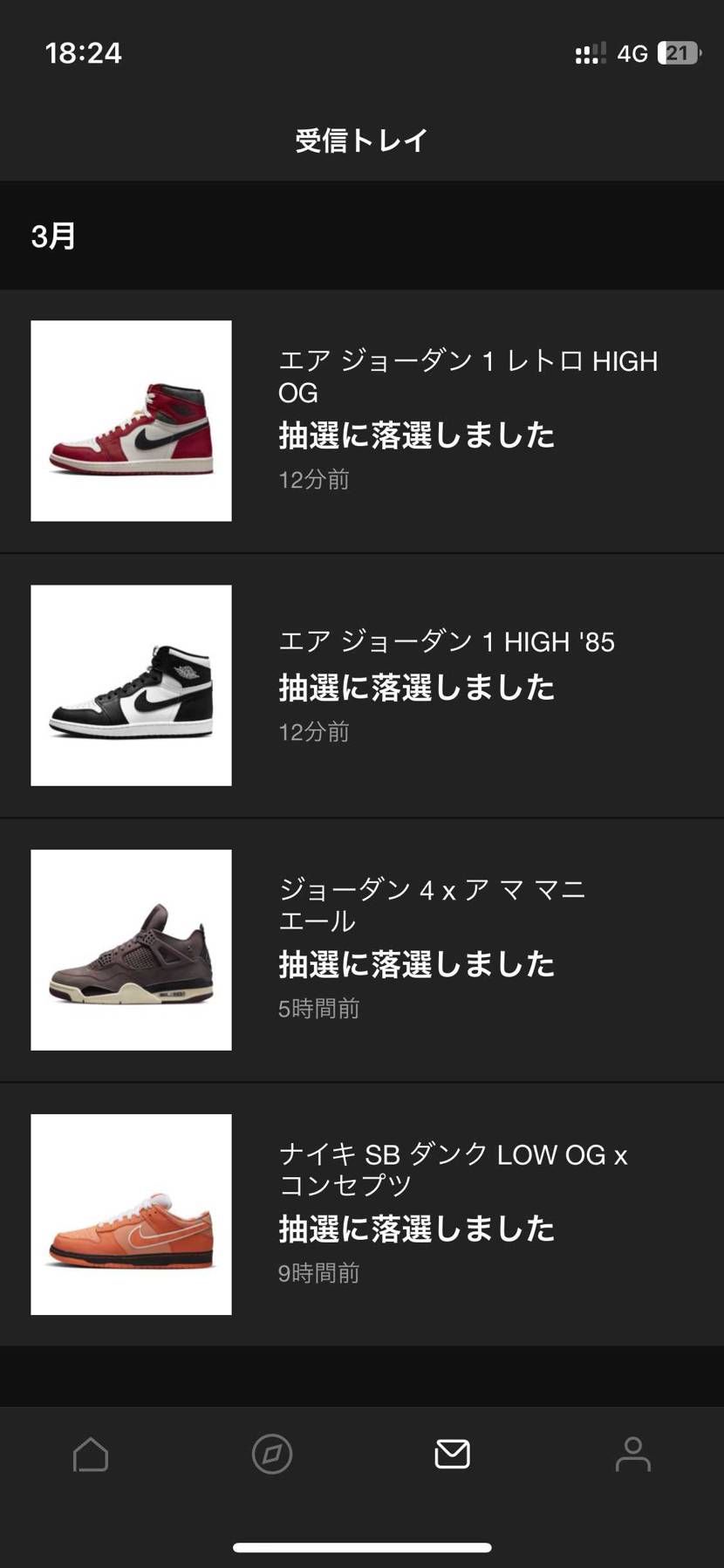This screenshot has height=1568, width=724.
Task: Select the 3月 section header
Action: pos(52,236)
